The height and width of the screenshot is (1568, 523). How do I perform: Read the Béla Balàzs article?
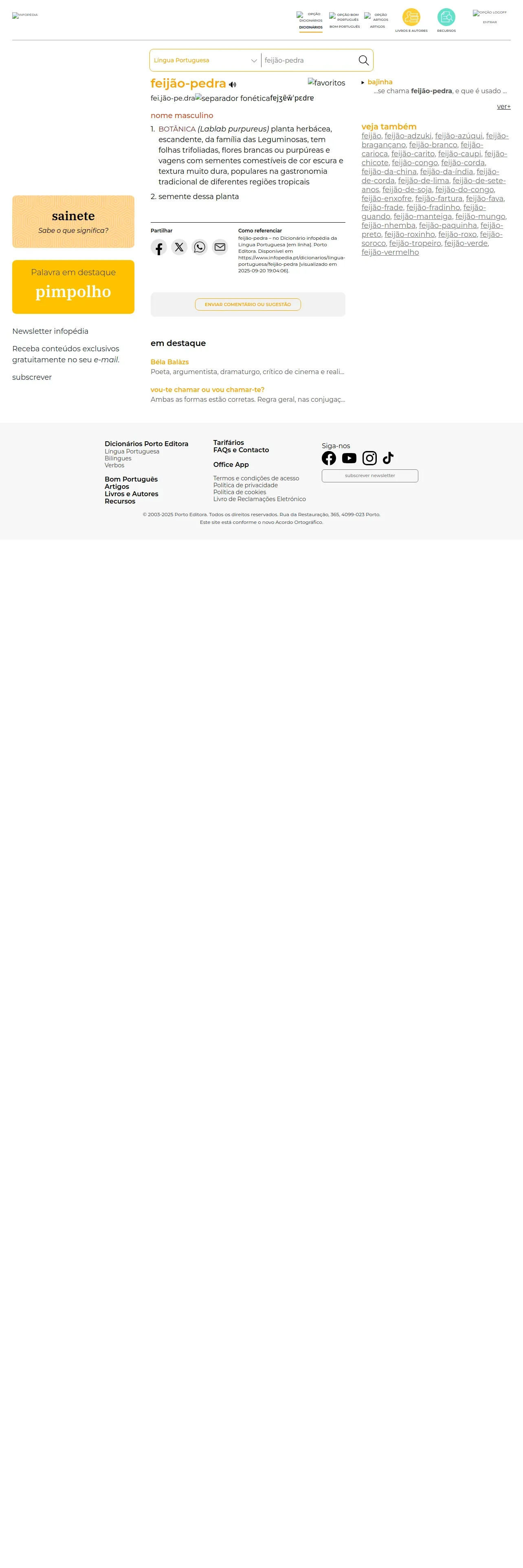pyautogui.click(x=170, y=362)
